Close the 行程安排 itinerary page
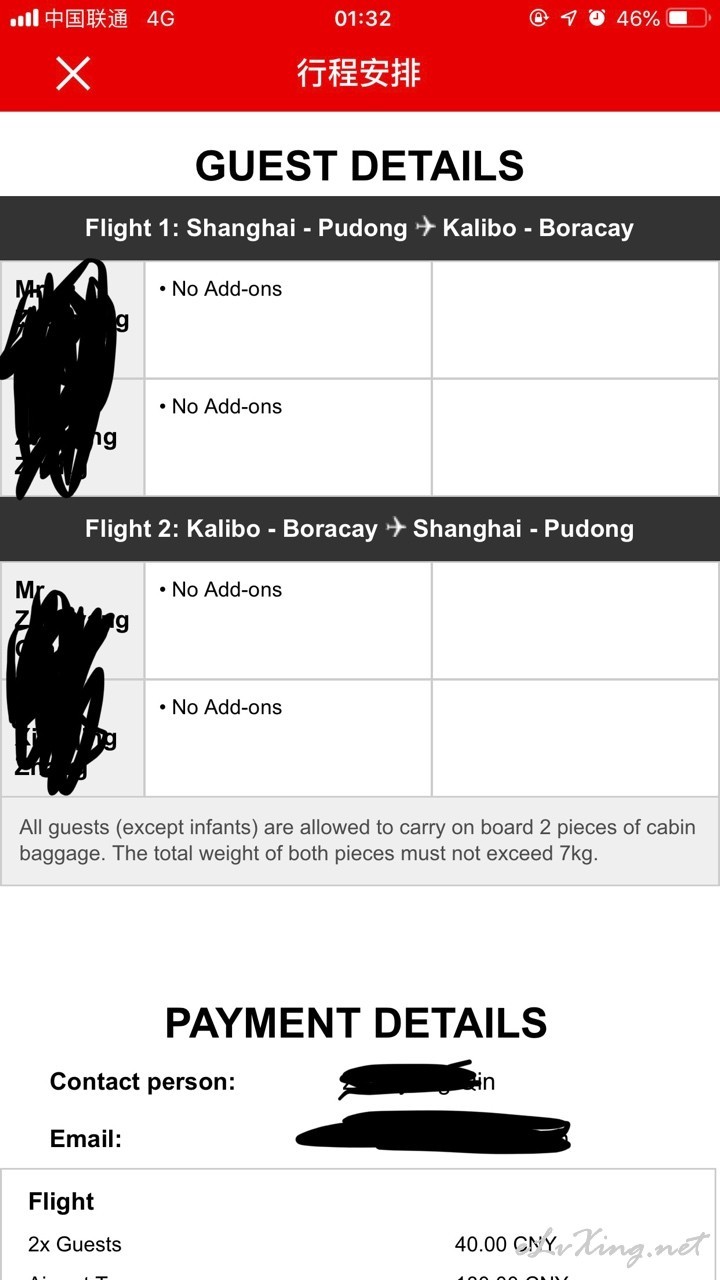Screen dimensions: 720x1280 coord(73,74)
